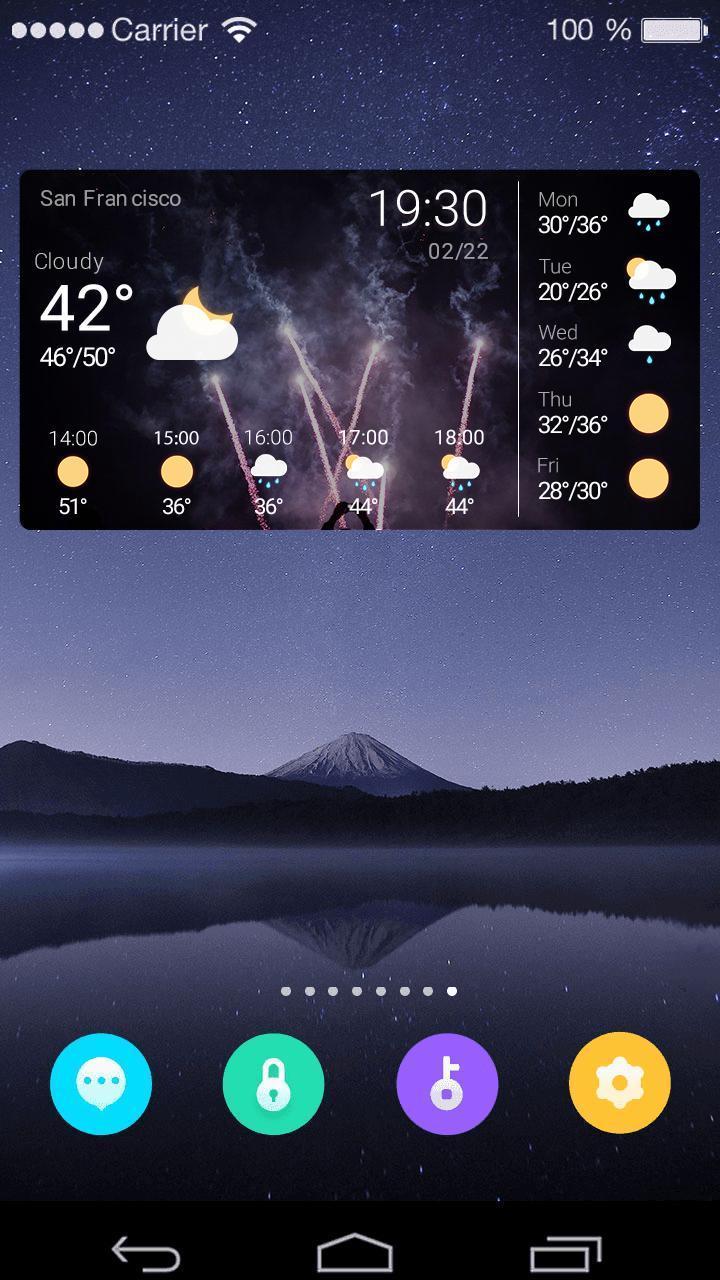Open the purple key app
The width and height of the screenshot is (720, 1280).
[x=446, y=1082]
